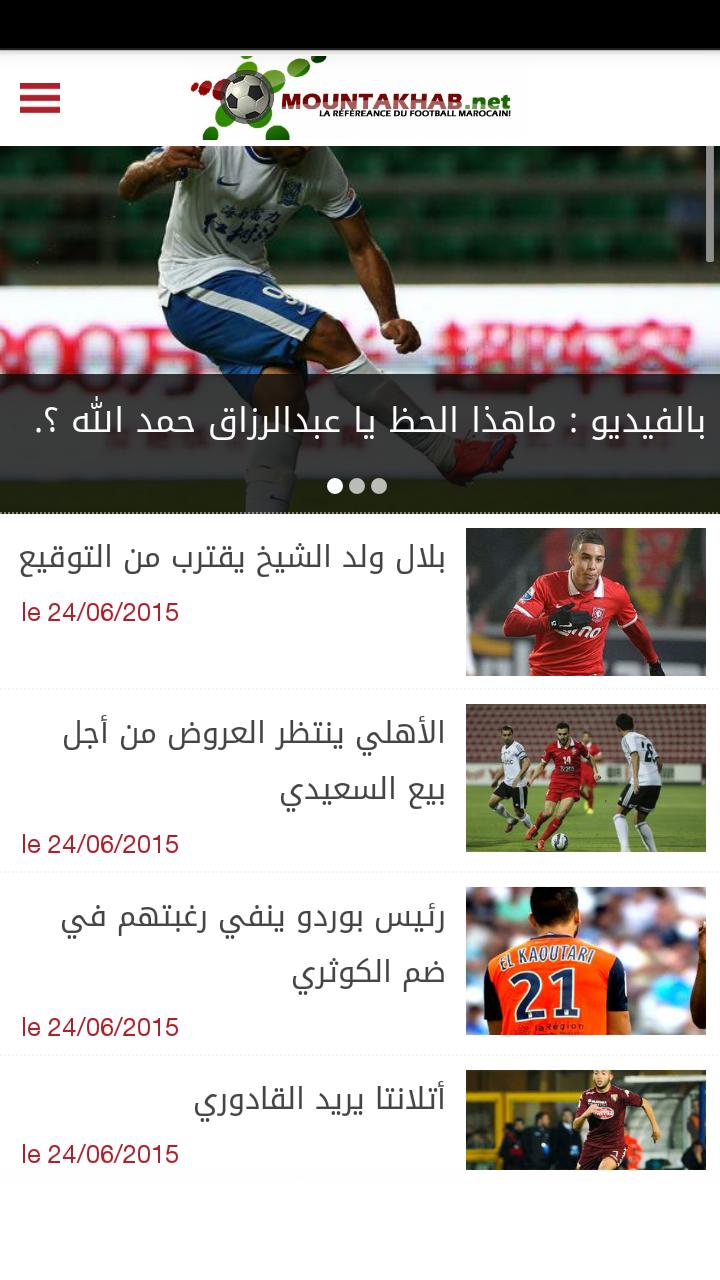Click the Kadouri article thumbnail
Image resolution: width=720 pixels, height=1280 pixels.
click(x=586, y=1118)
